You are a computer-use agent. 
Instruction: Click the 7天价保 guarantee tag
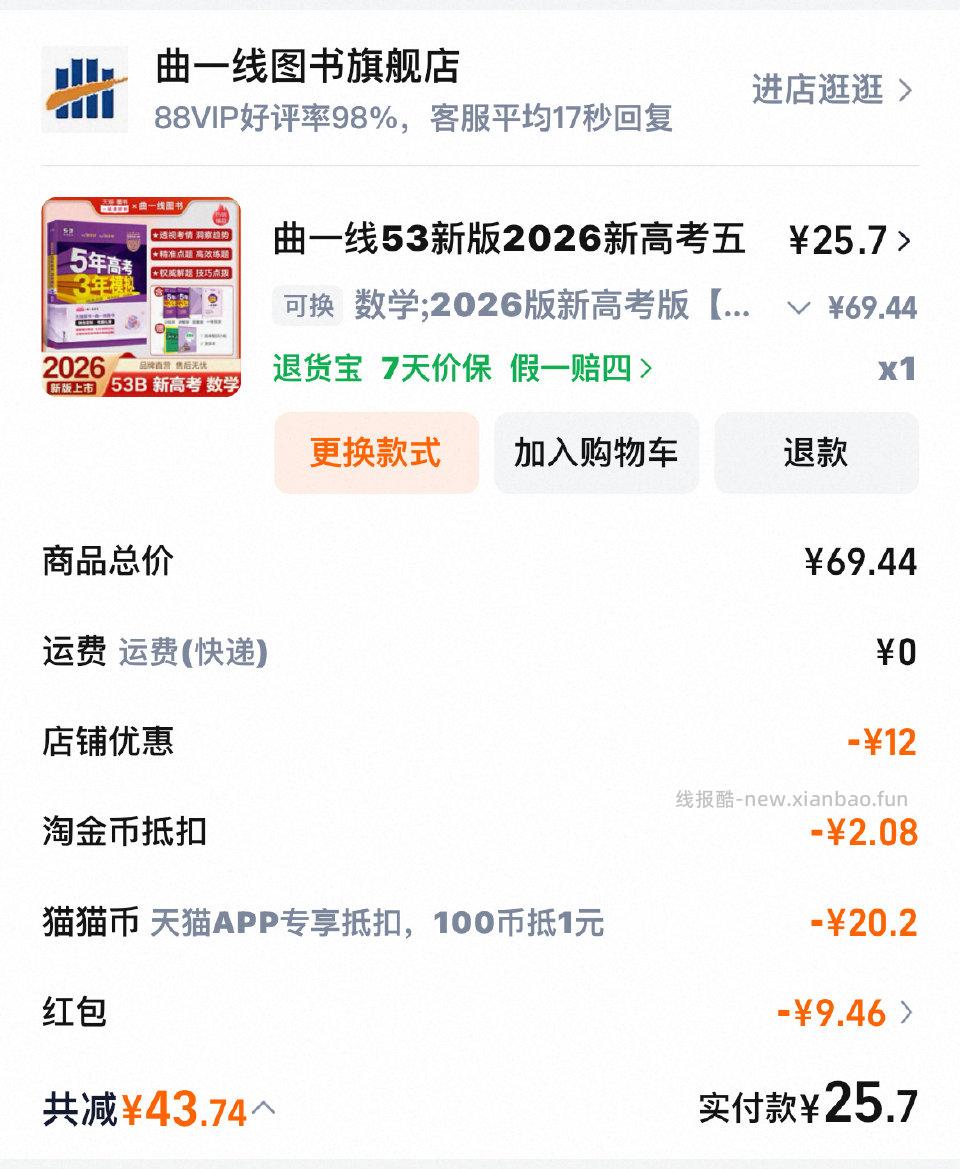(435, 369)
